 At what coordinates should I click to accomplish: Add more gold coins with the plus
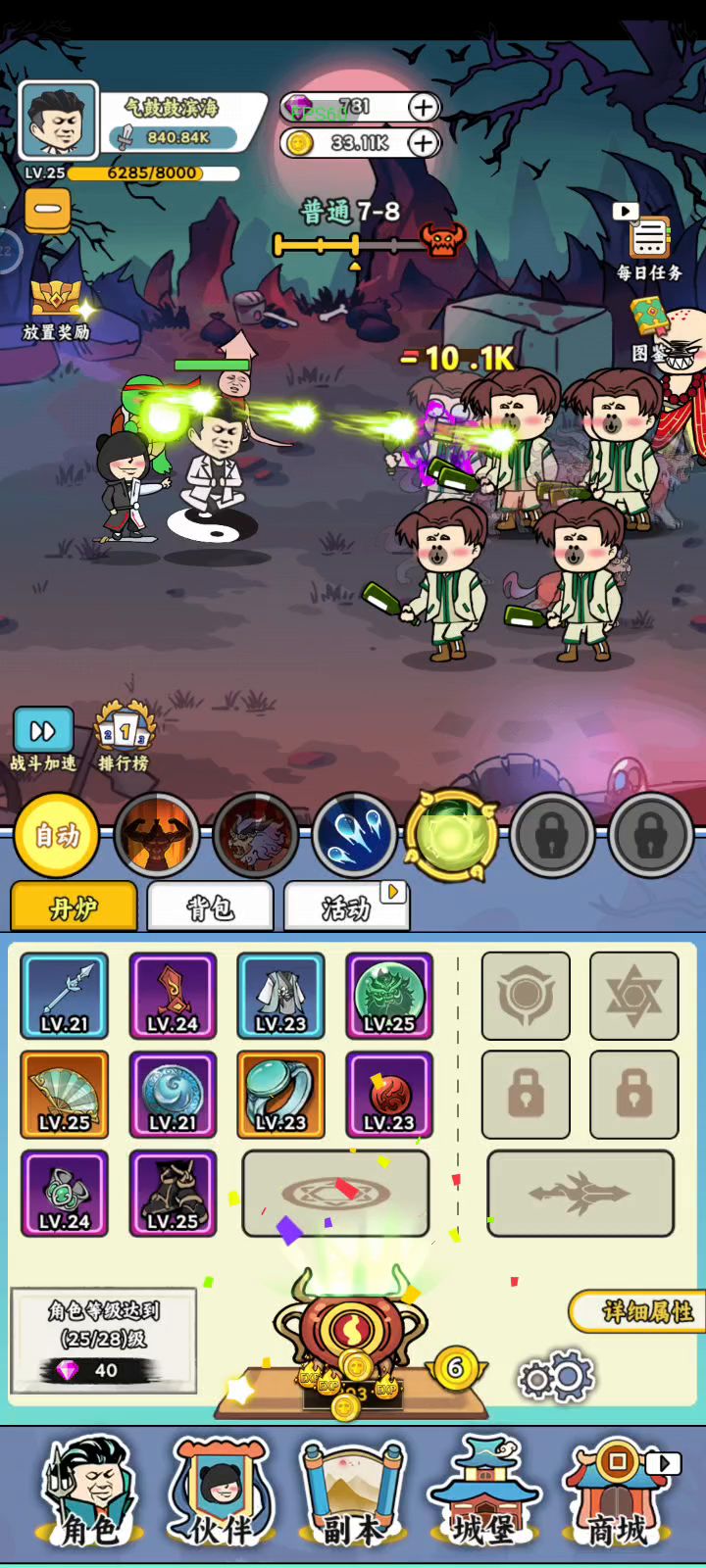coord(423,143)
